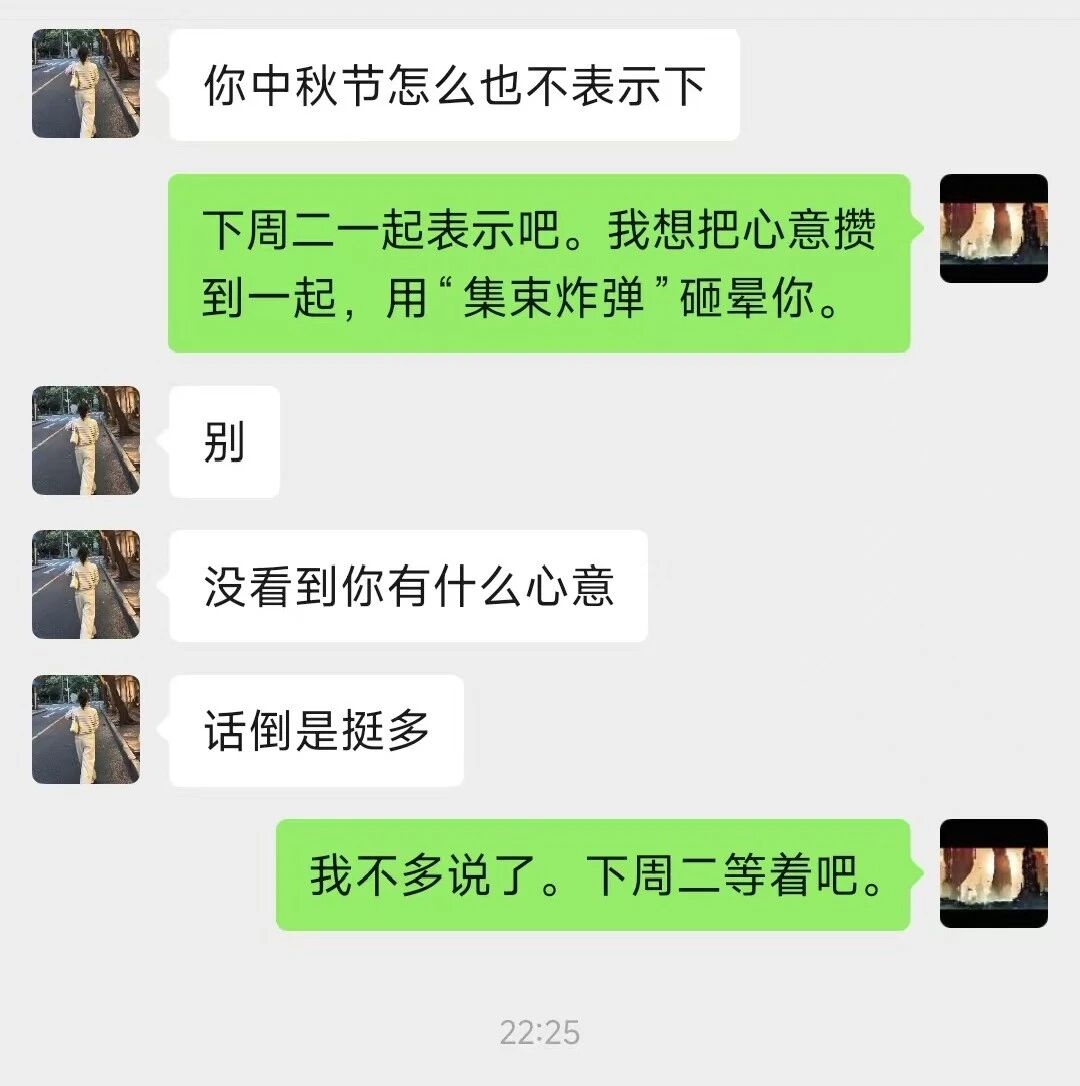Tap my avatar beside "我不多说了。下周二等着吧。"
This screenshot has width=1080, height=1086.
[x=993, y=873]
